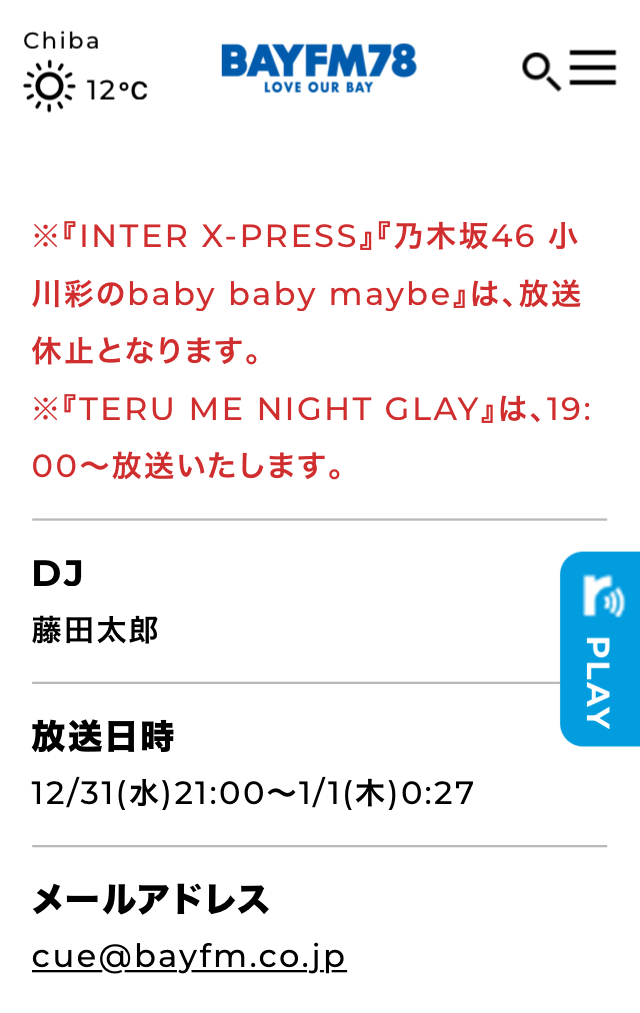This screenshot has width=640, height=1013.
Task: Open the hamburger menu
Action: click(592, 68)
